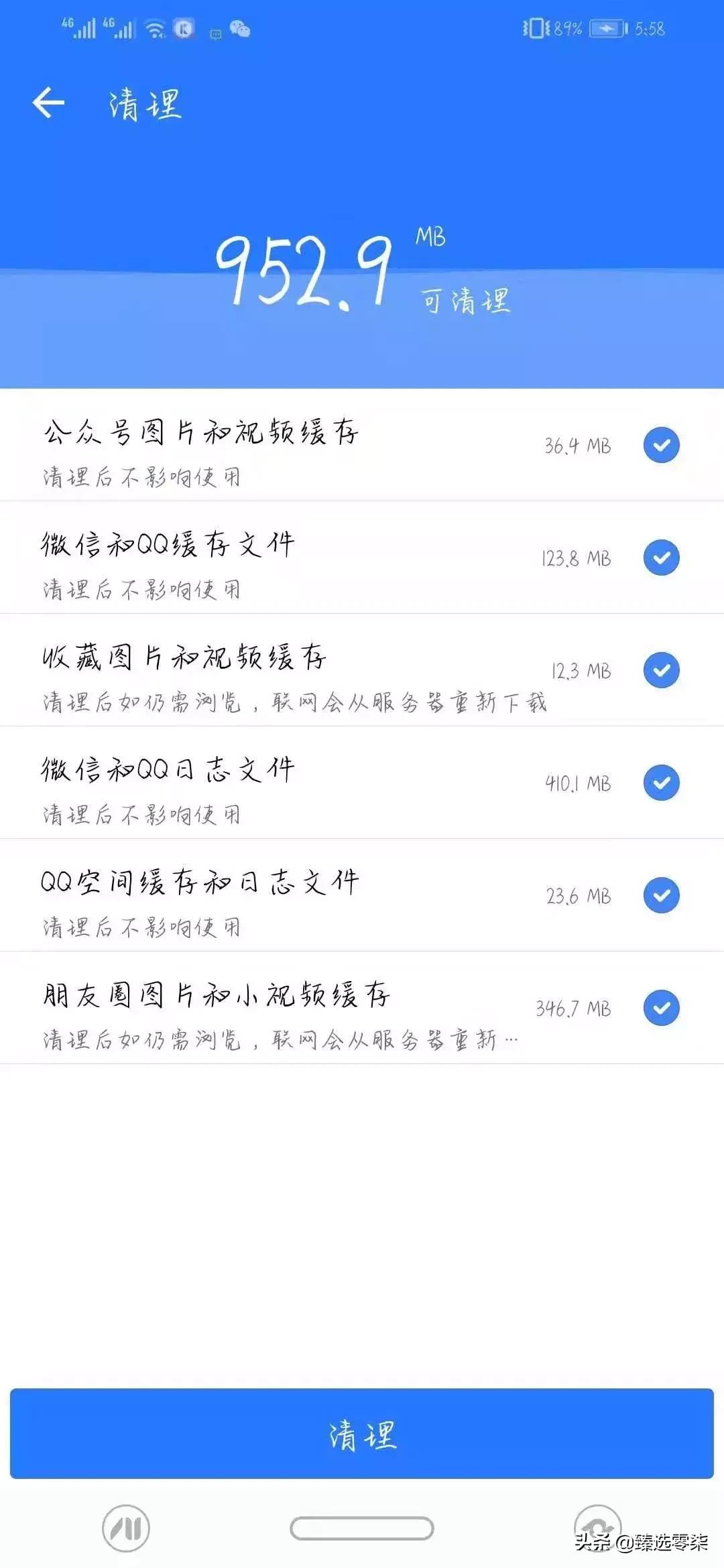Click the Wi-Fi icon in the status bar
This screenshot has height=1568, width=724.
click(x=156, y=28)
